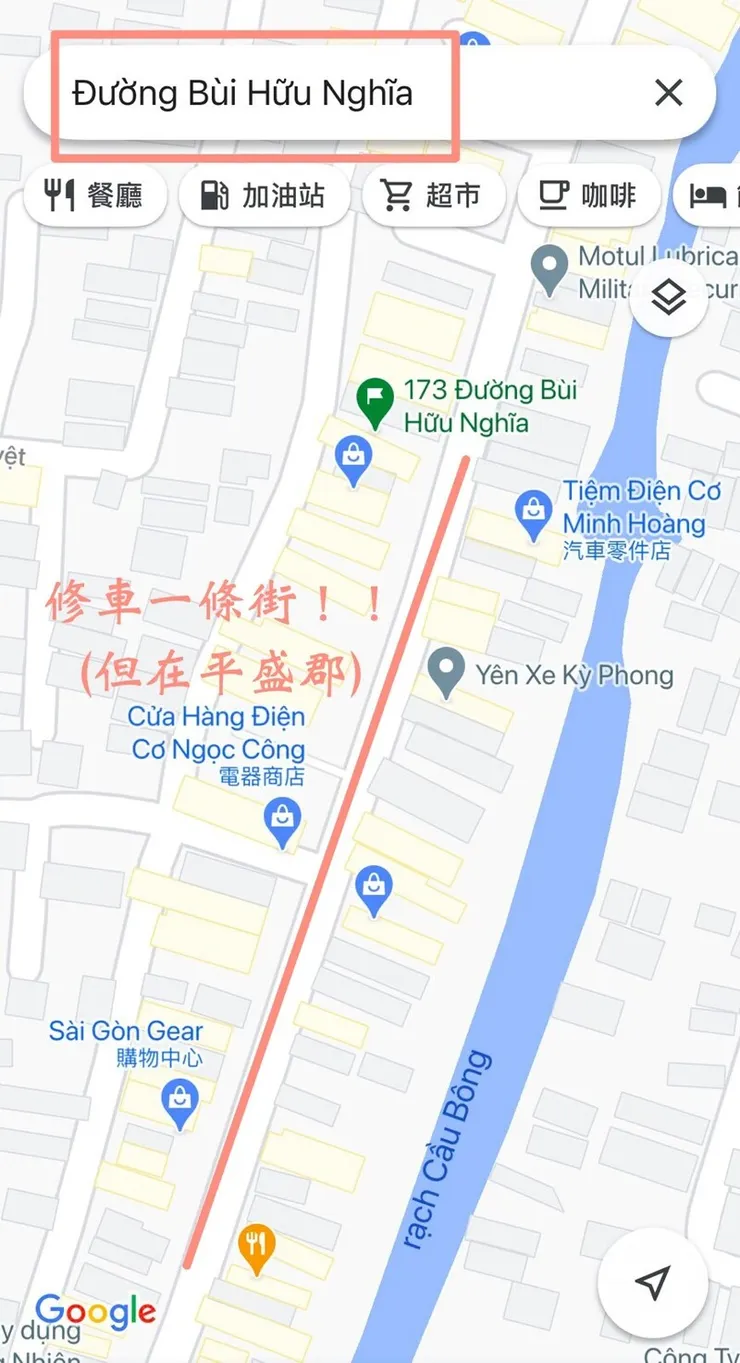This screenshot has width=740, height=1363.
Task: Tap the rạch Cầu Bông waterway label
Action: (x=448, y=1150)
